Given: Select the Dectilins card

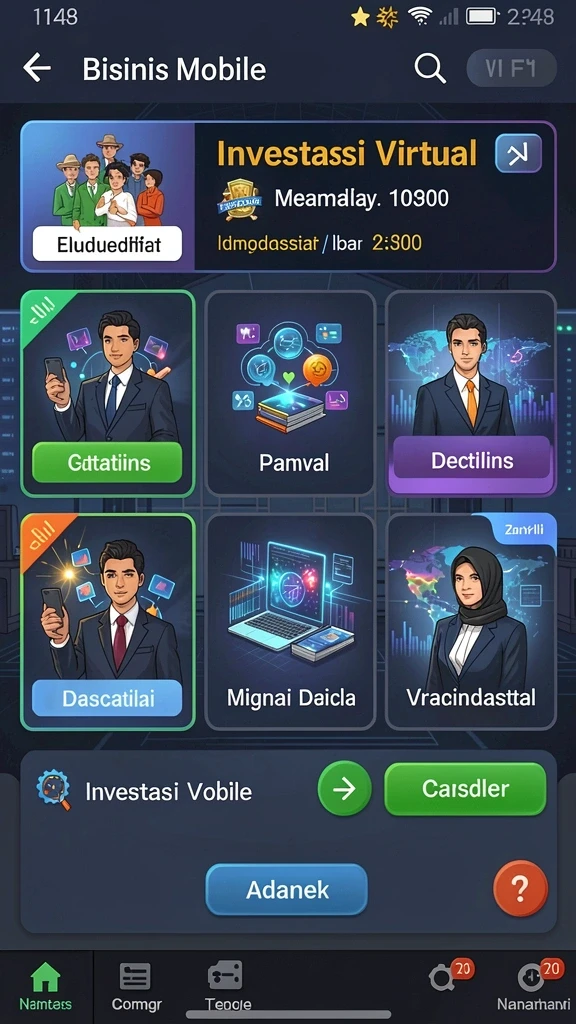Looking at the screenshot, I should (x=472, y=394).
